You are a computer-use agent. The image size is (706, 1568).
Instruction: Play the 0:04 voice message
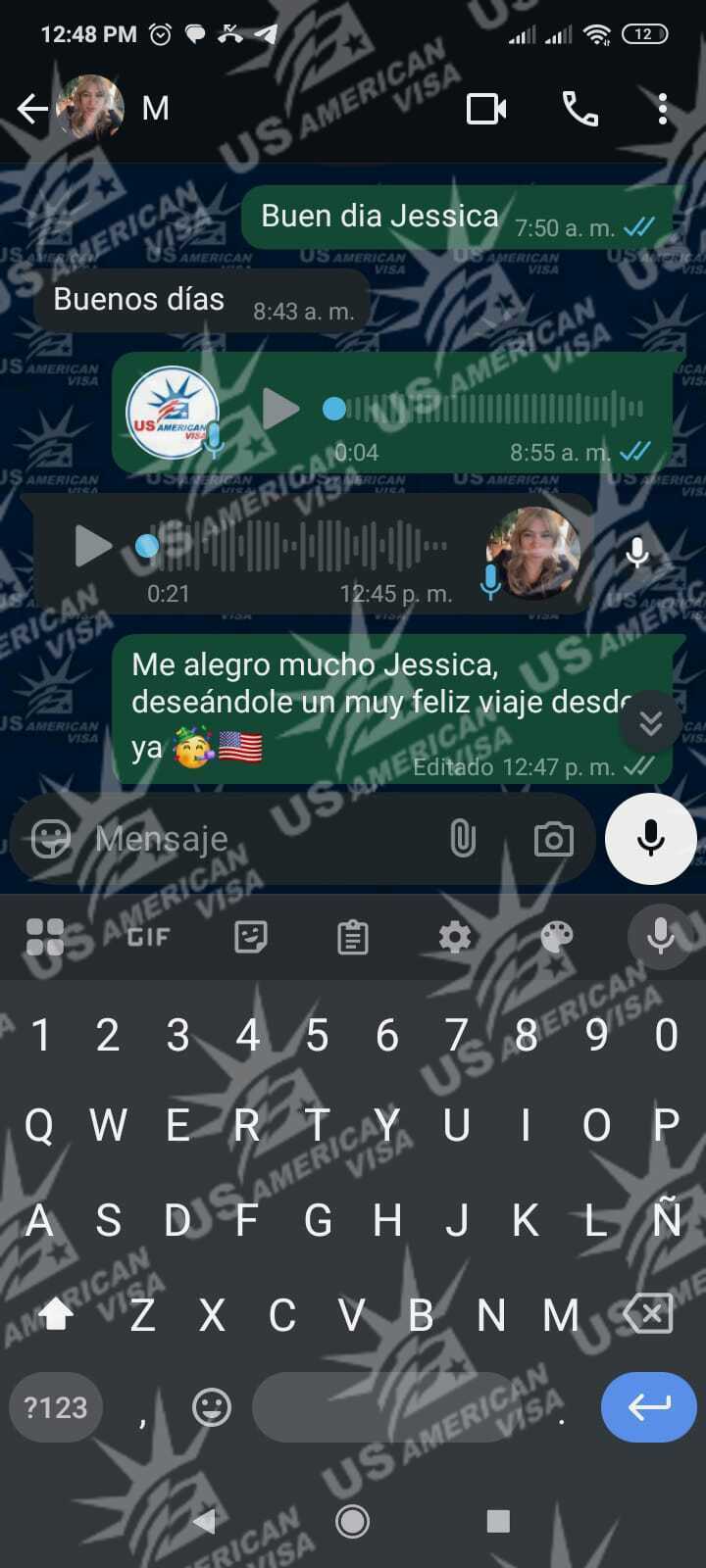[x=281, y=408]
